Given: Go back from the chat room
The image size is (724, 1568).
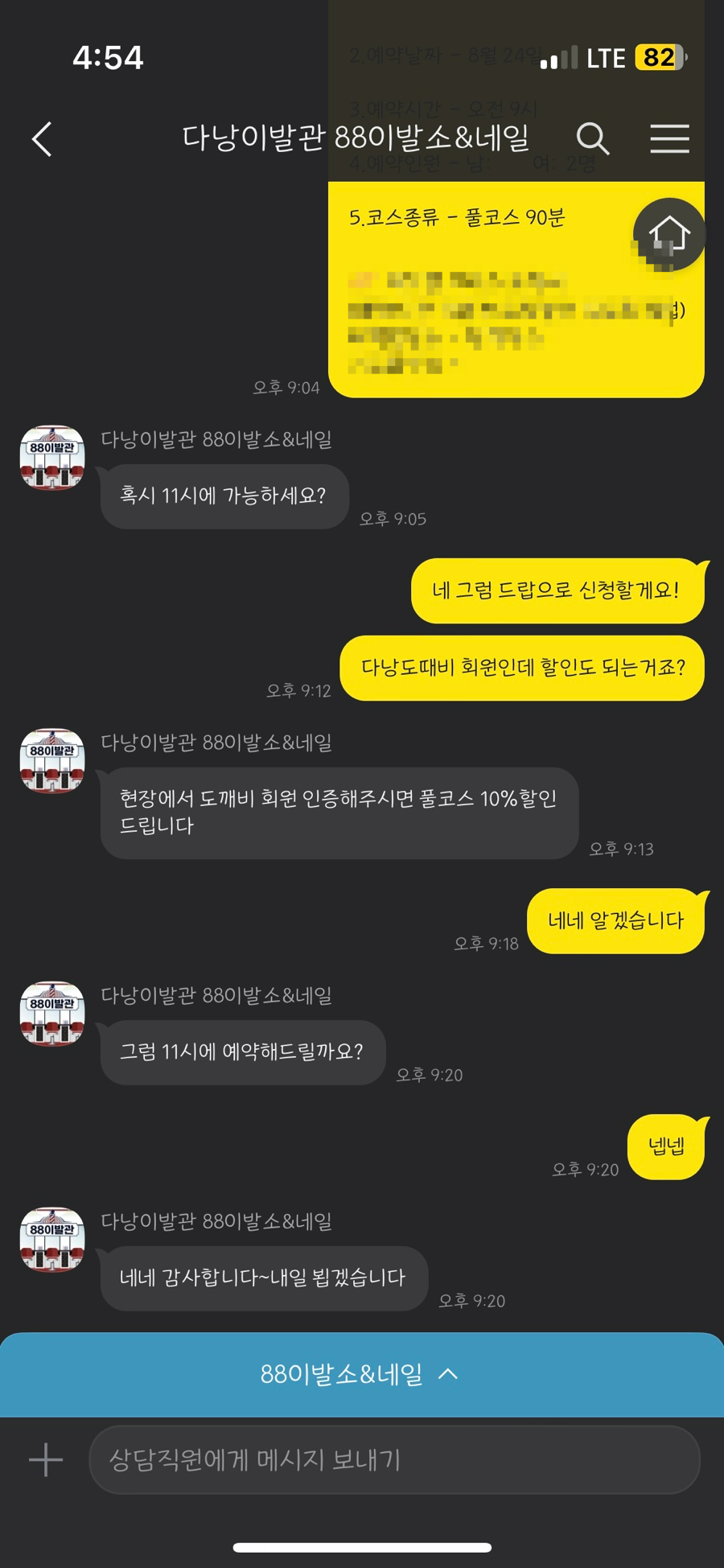Looking at the screenshot, I should [43, 139].
